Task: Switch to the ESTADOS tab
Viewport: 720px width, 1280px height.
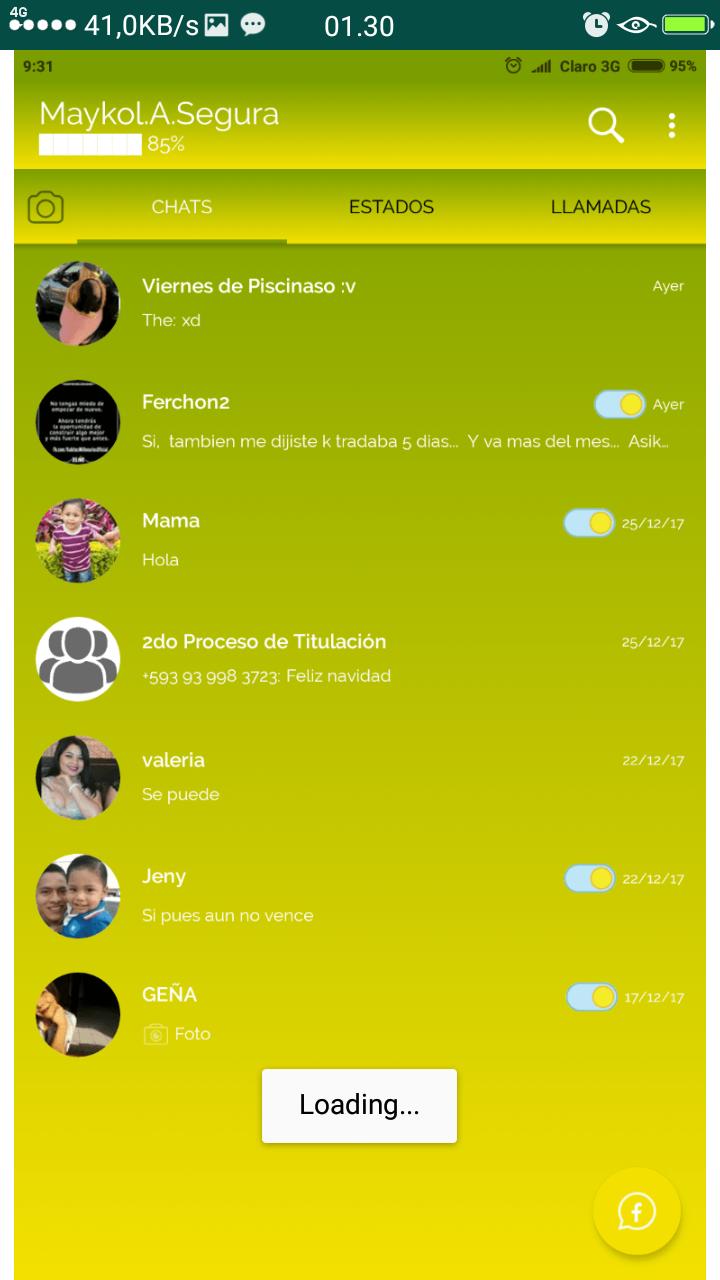Action: [391, 207]
